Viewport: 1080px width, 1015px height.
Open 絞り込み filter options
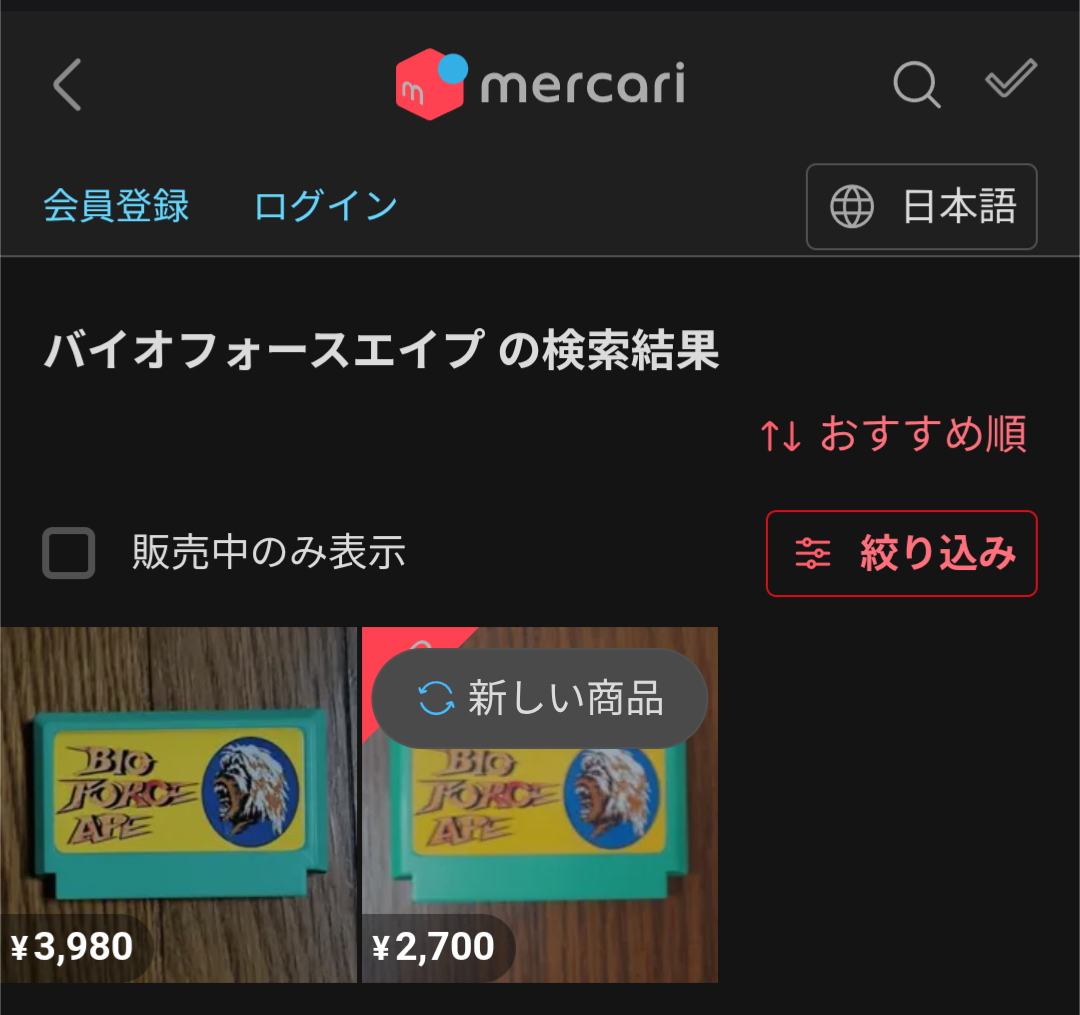click(x=901, y=553)
